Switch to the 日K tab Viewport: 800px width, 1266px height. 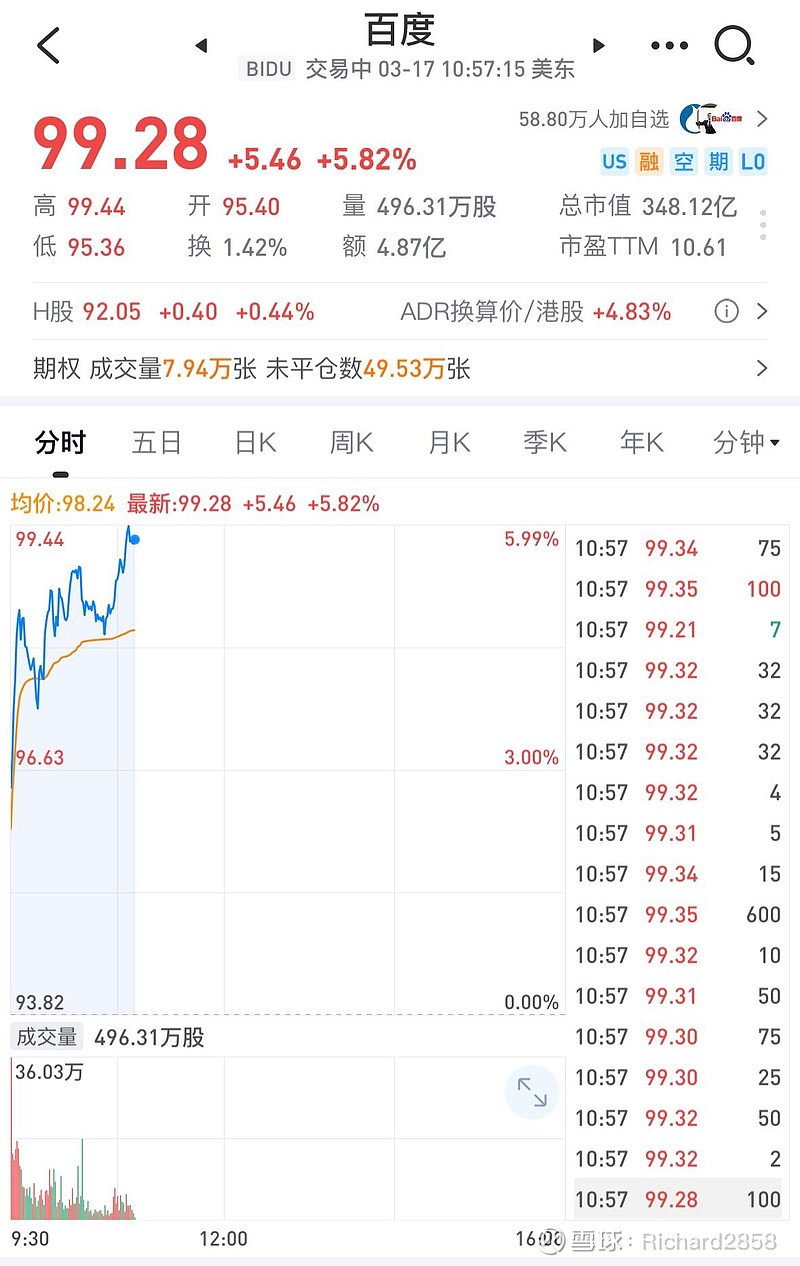(253, 442)
